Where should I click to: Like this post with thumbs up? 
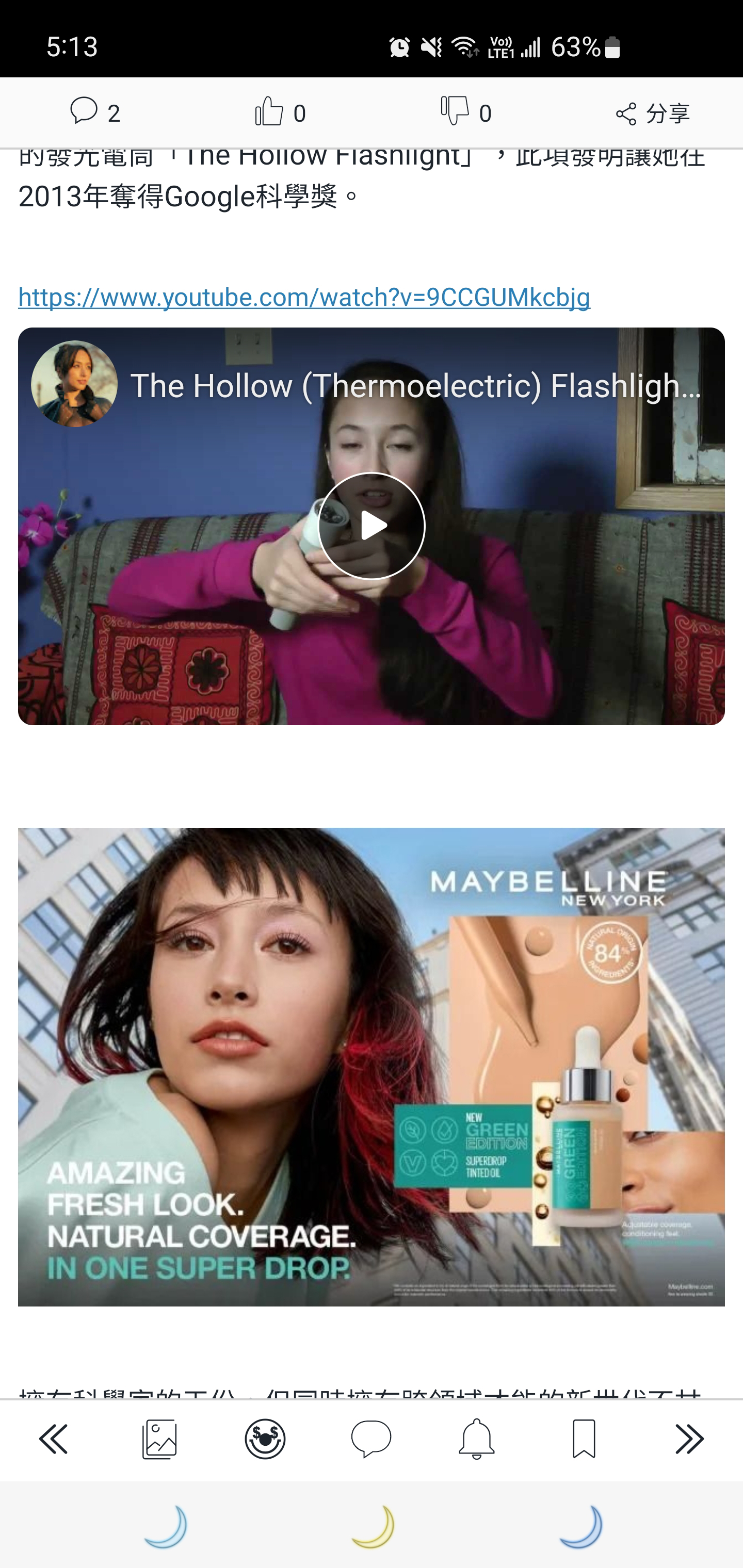point(280,112)
